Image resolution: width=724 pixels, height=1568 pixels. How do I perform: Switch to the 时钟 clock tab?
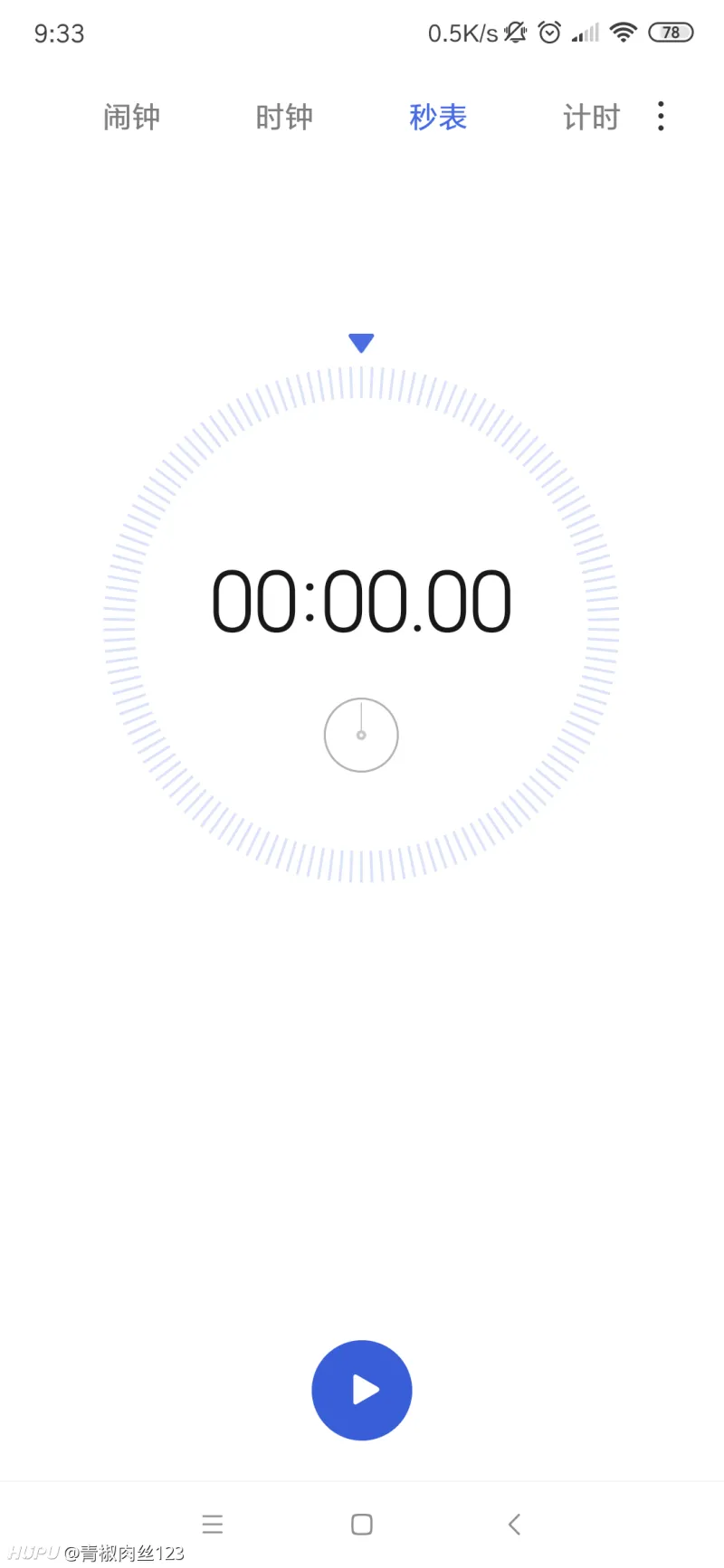(x=284, y=117)
